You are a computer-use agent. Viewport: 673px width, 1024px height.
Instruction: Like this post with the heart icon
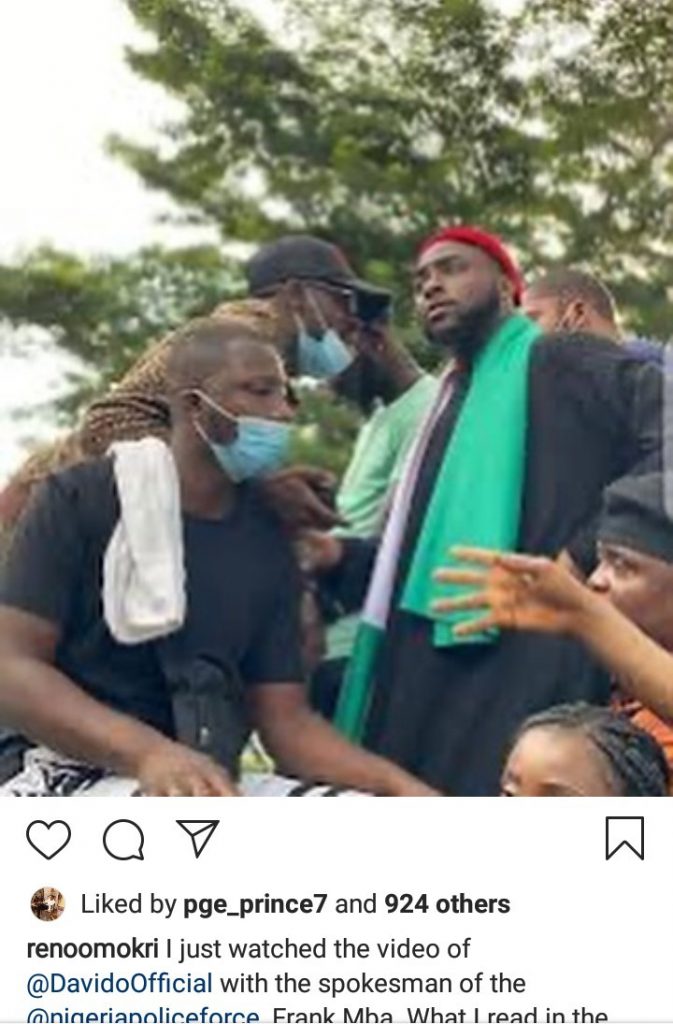[x=48, y=839]
